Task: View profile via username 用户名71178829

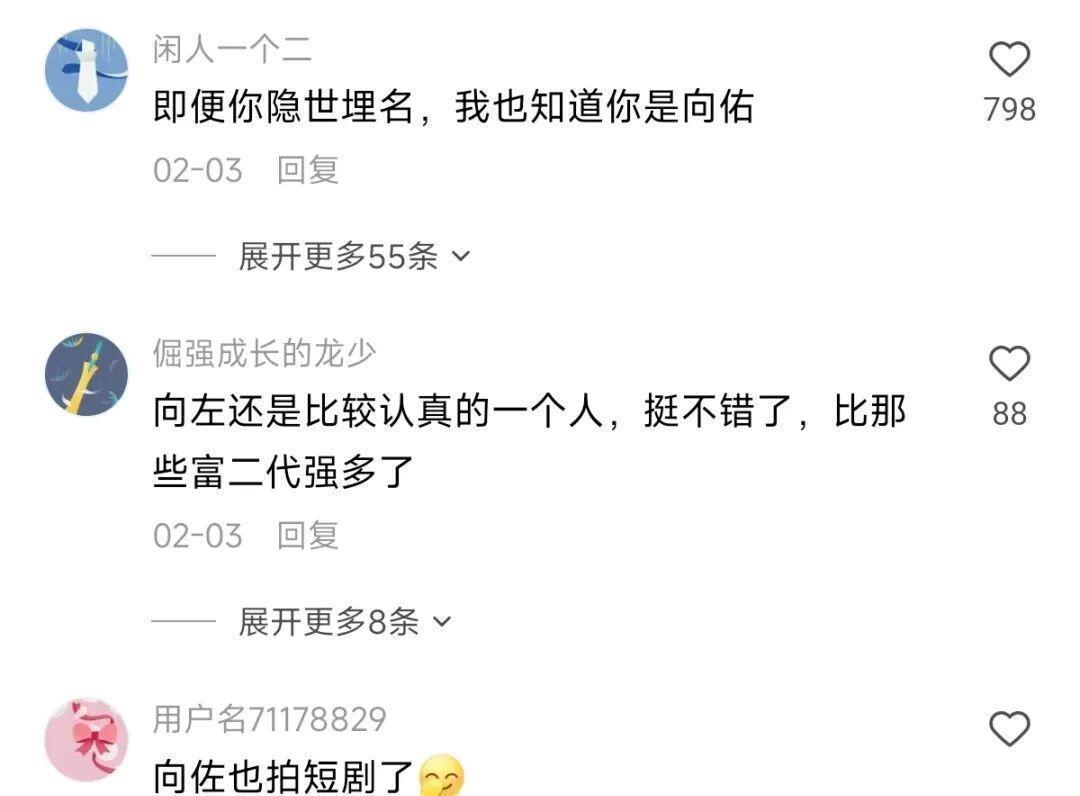Action: coord(269,718)
